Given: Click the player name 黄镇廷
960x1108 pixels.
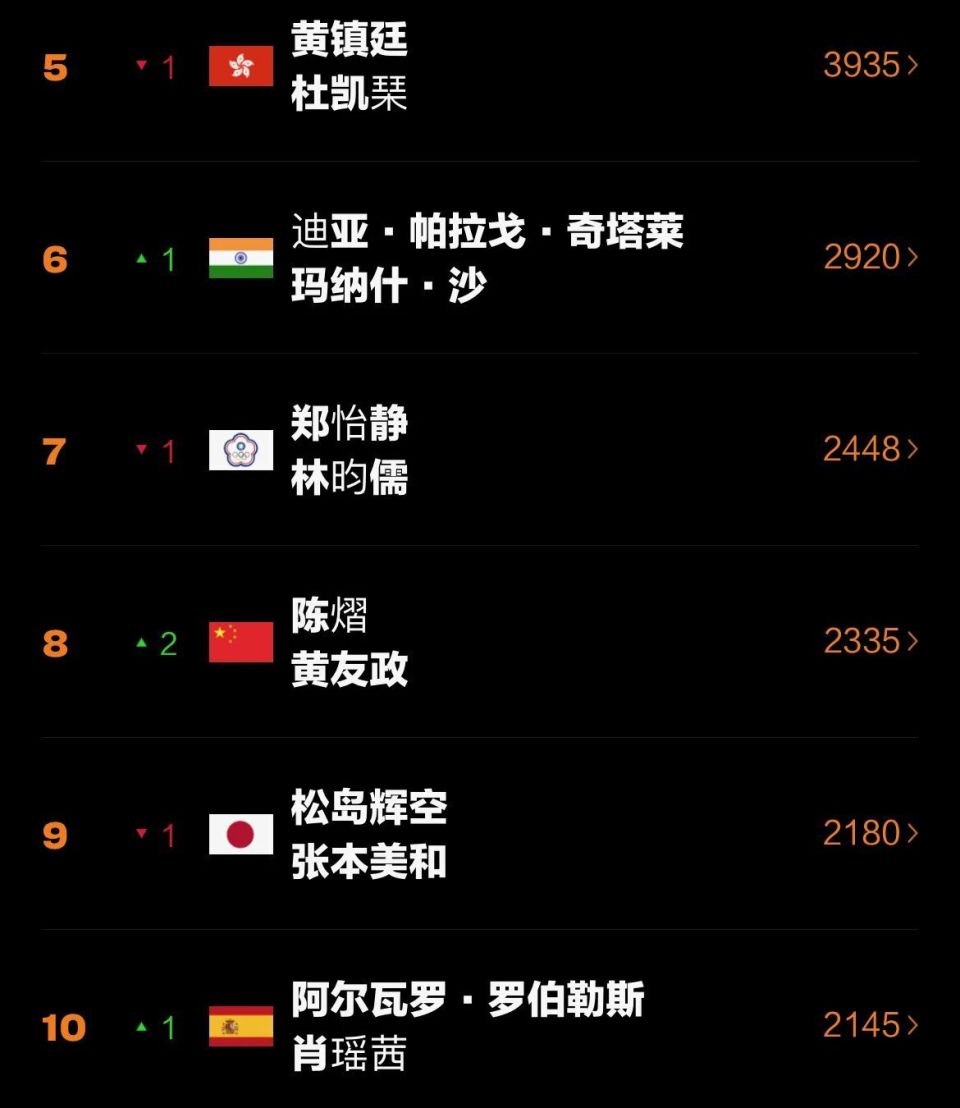Looking at the screenshot, I should tap(348, 44).
